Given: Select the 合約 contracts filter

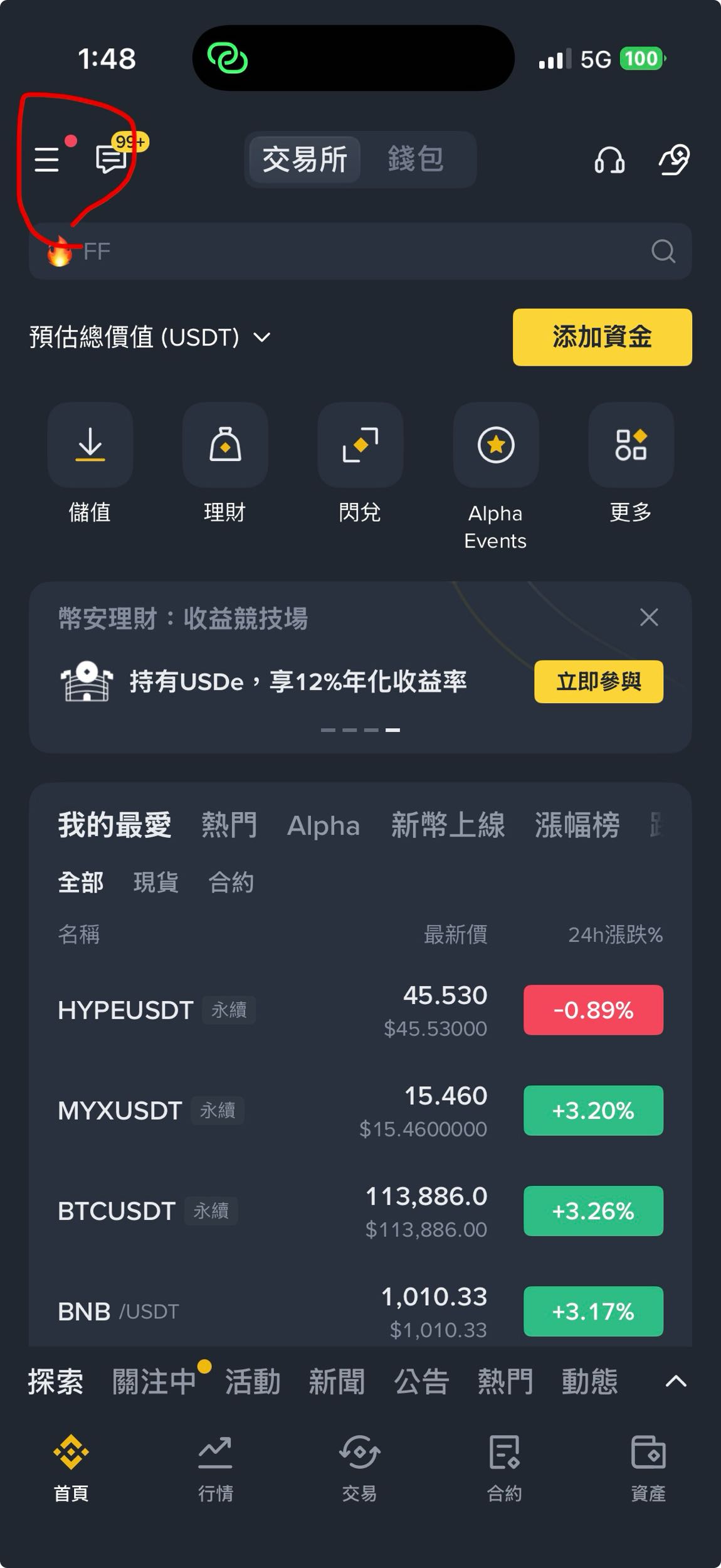Looking at the screenshot, I should click(231, 882).
